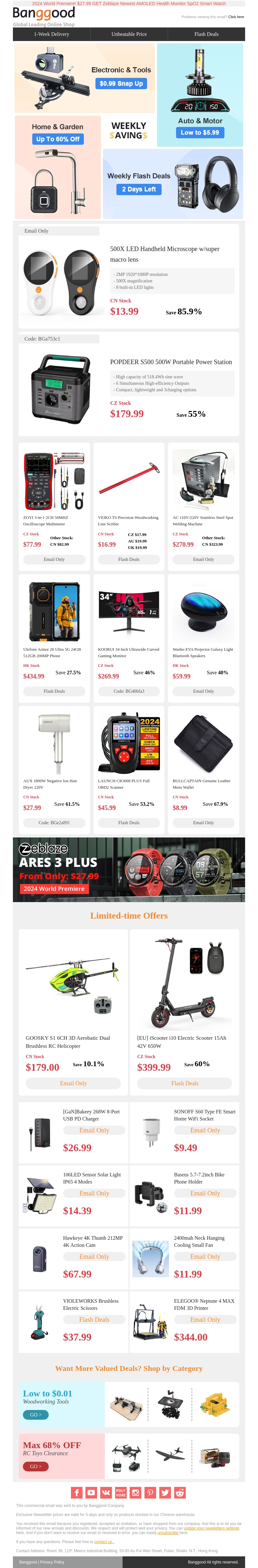Open the 1-Week Delivery tab
This screenshot has width=258, height=1568.
52,34
